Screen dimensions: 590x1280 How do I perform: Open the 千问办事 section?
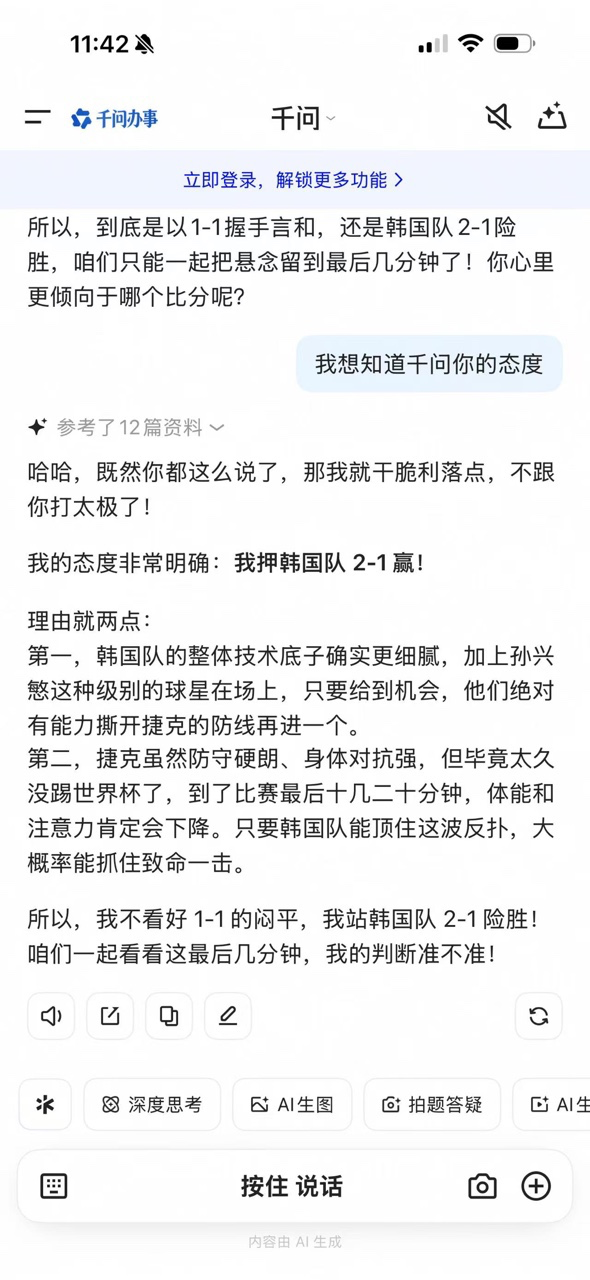(x=114, y=118)
